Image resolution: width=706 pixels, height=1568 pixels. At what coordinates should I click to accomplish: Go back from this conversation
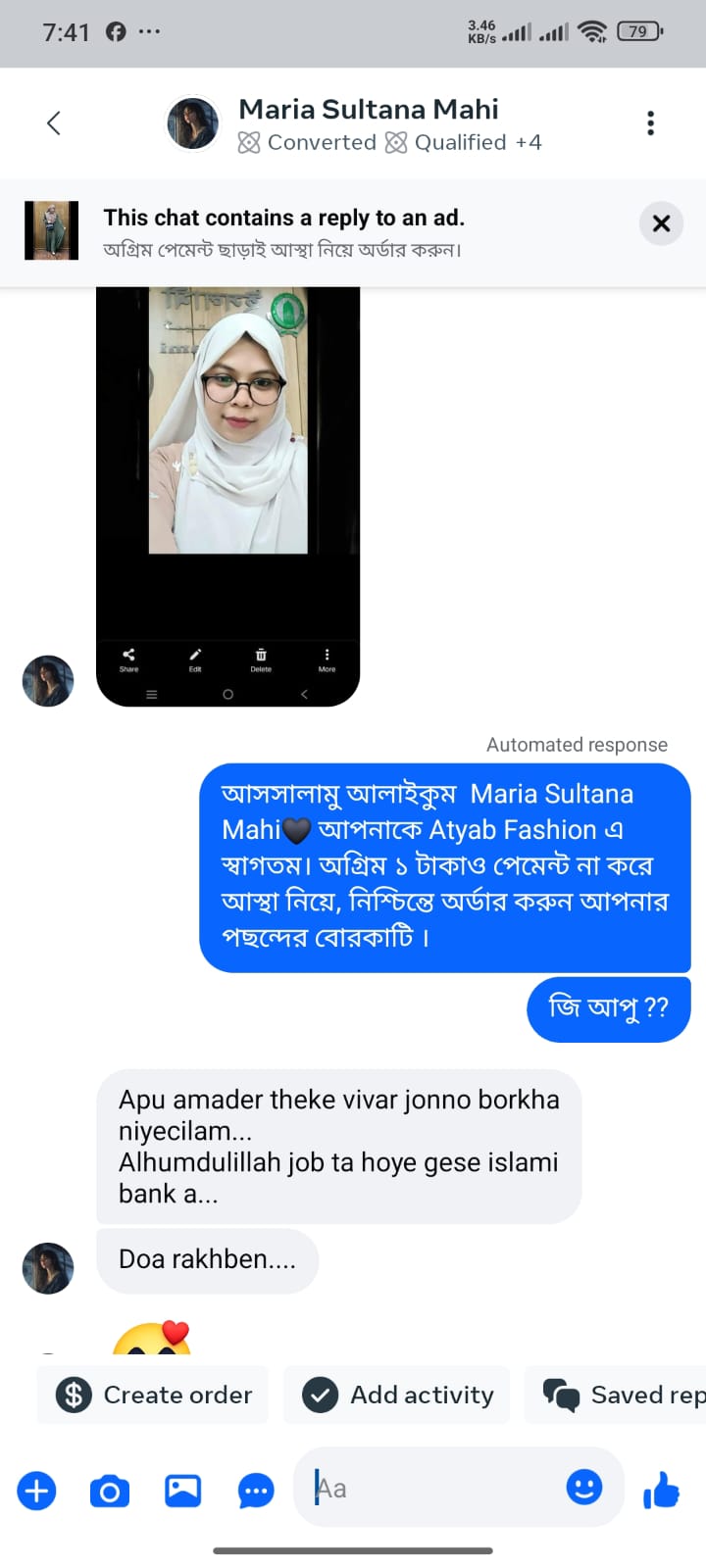coord(54,123)
